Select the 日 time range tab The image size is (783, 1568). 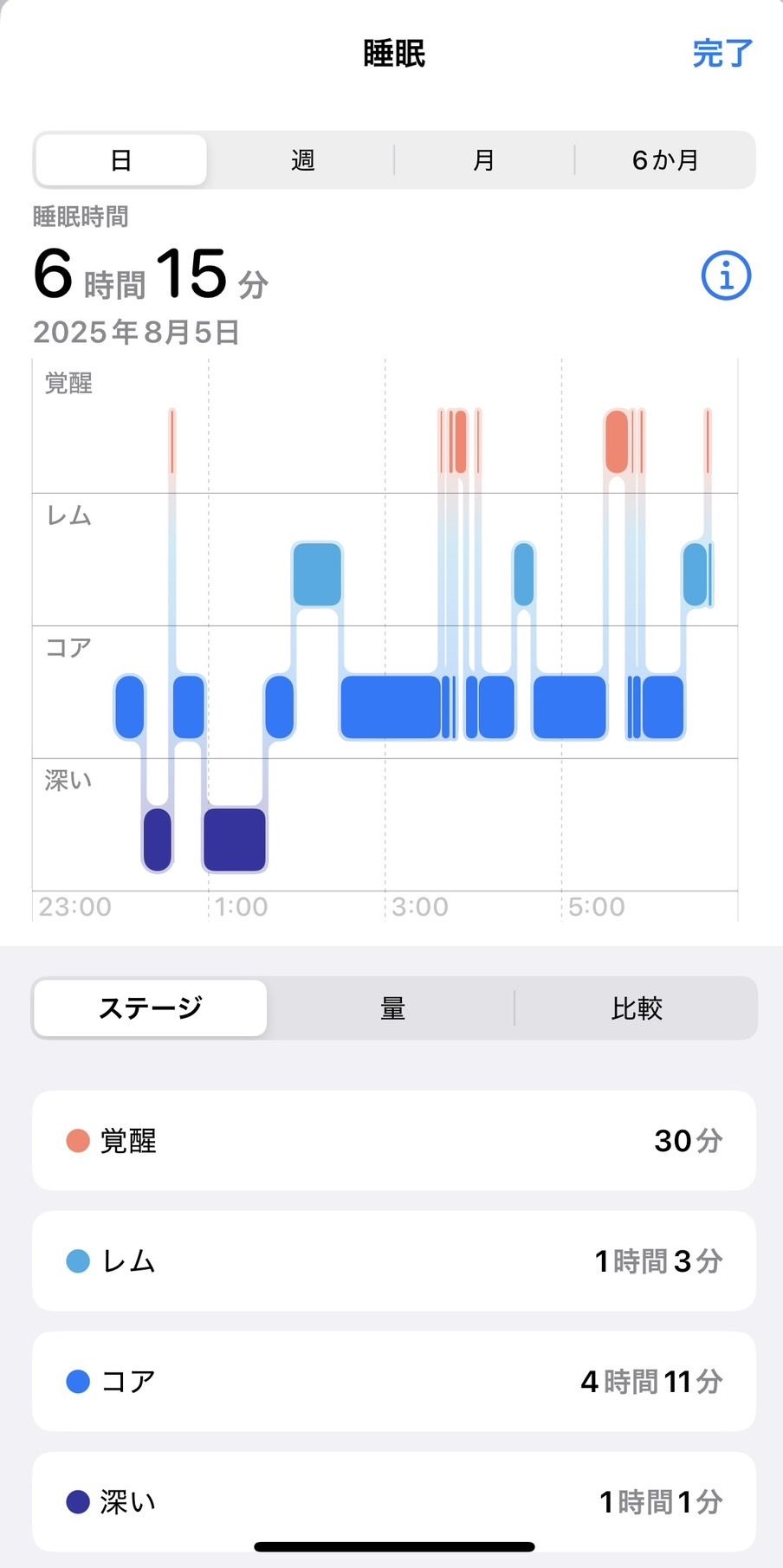click(121, 160)
